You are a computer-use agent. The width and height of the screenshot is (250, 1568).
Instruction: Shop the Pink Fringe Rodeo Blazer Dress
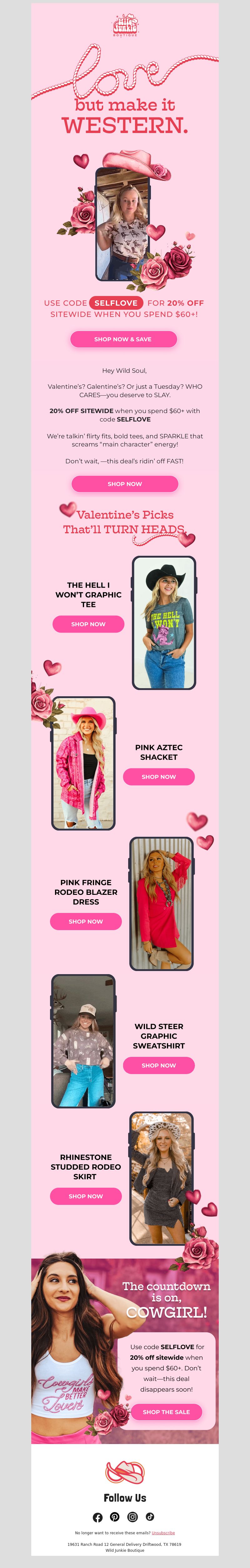tap(86, 922)
